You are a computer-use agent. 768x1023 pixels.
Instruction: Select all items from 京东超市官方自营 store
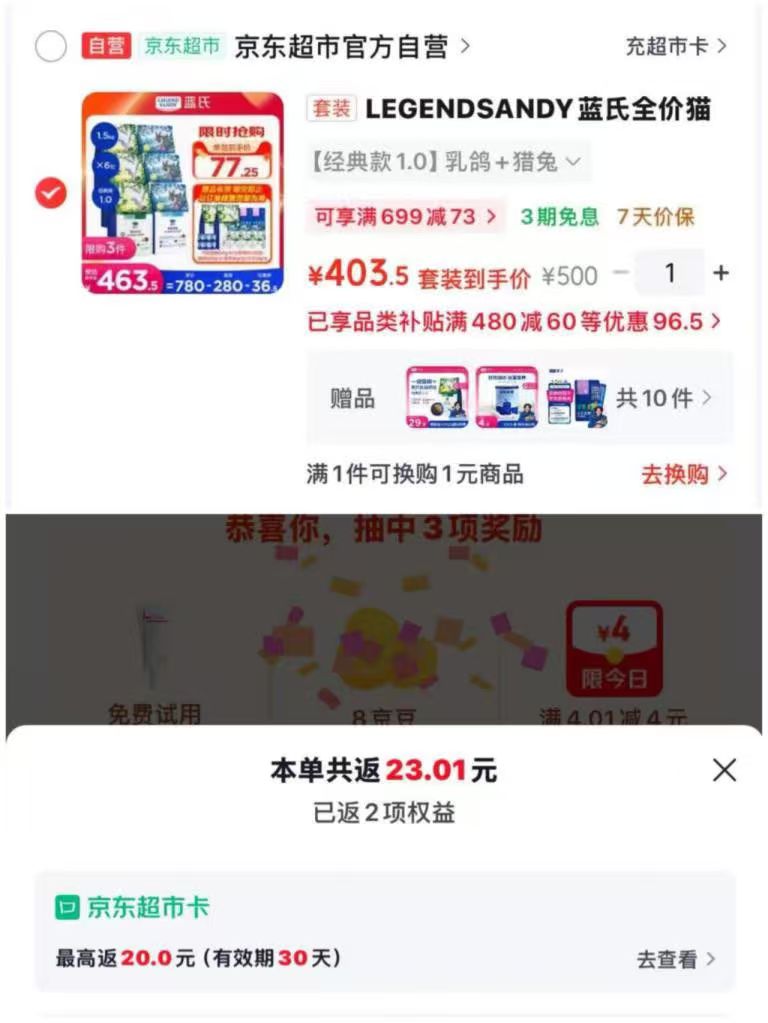(51, 46)
